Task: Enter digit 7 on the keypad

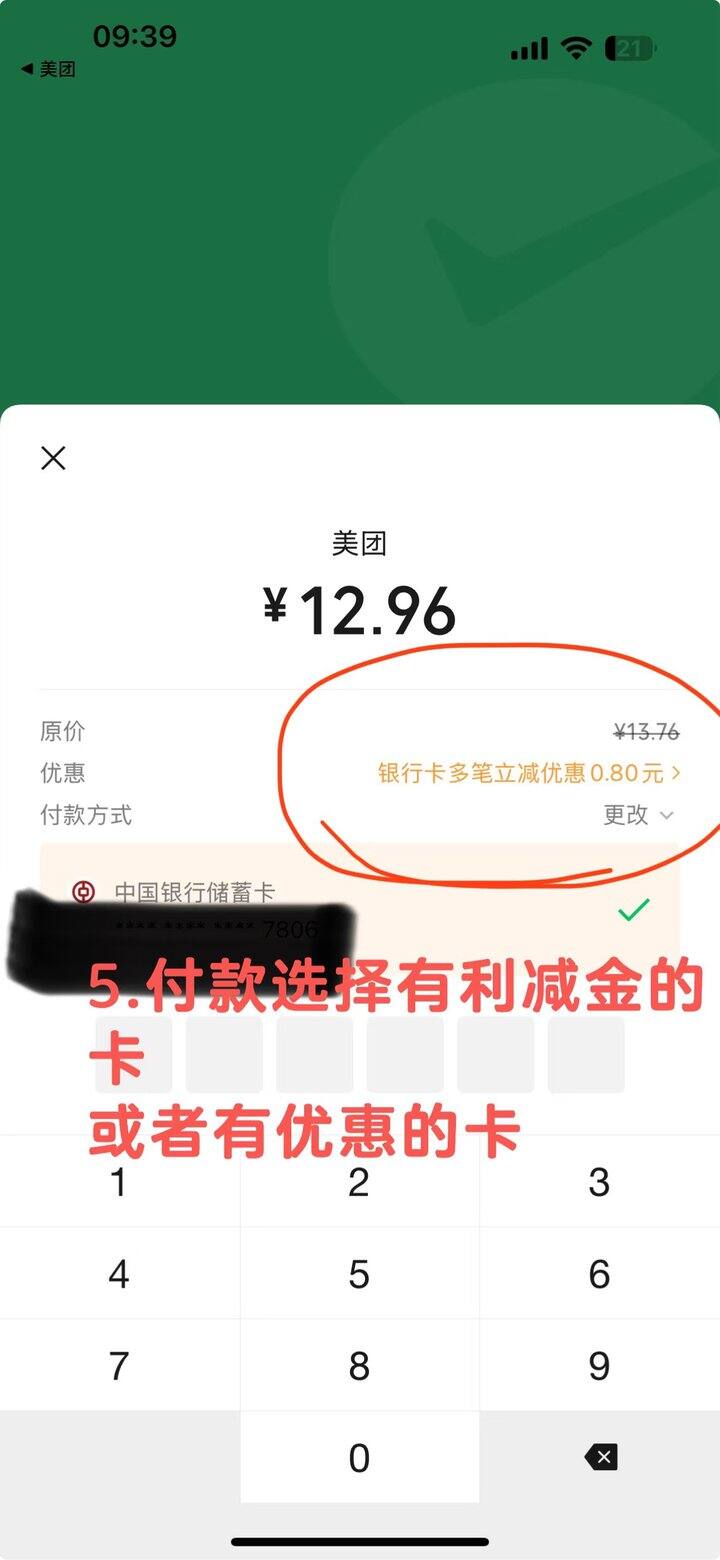Action: (119, 1366)
